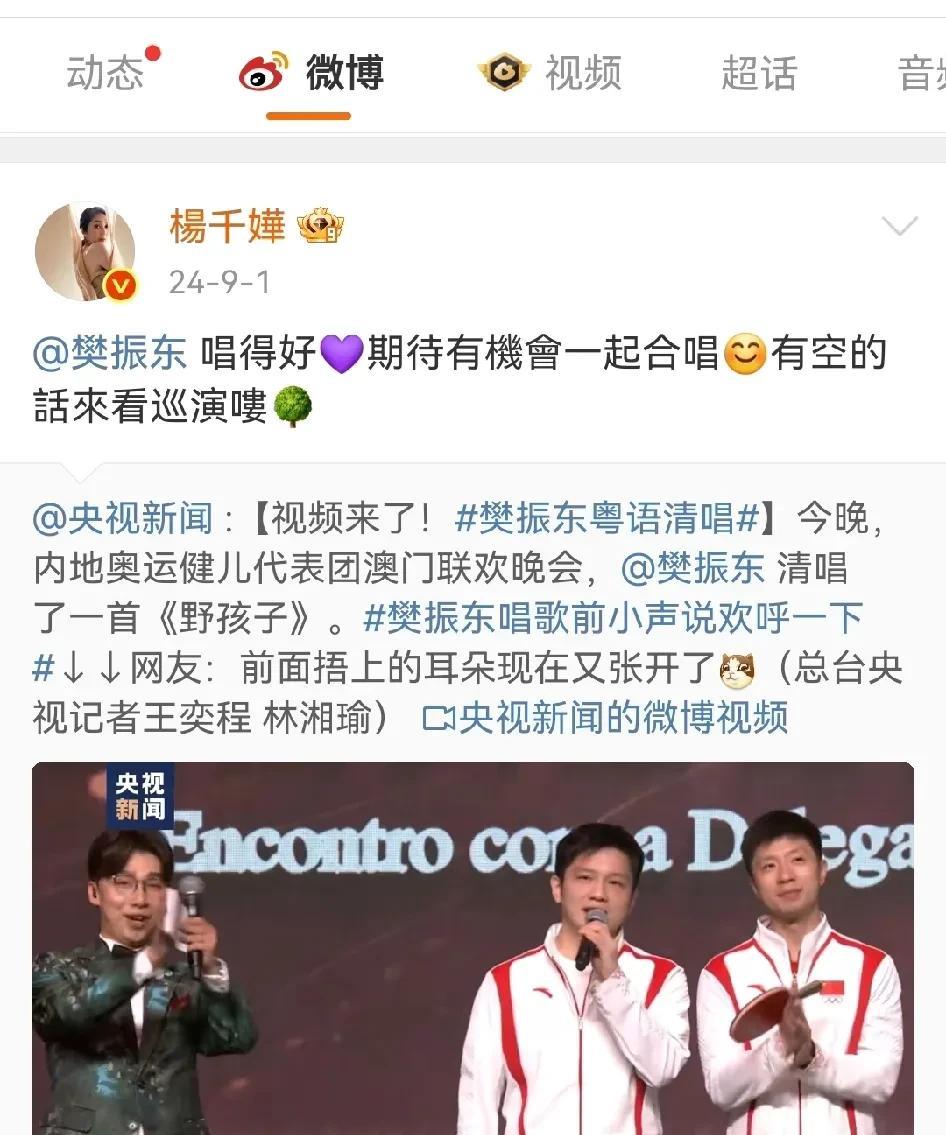
Task: Open the @樊振东 mention in 楊千嬅's post
Action: click(110, 353)
